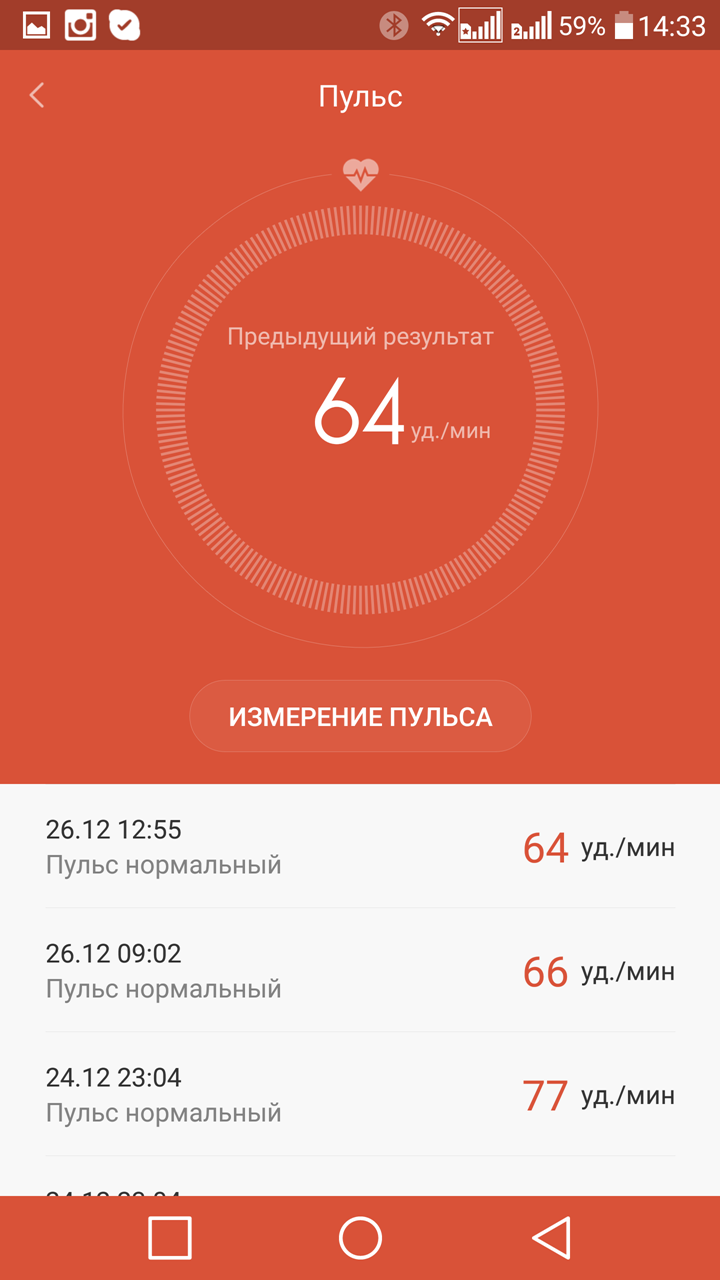Show recent apps with square button
Screen dimensions: 720x1280
[170, 1238]
